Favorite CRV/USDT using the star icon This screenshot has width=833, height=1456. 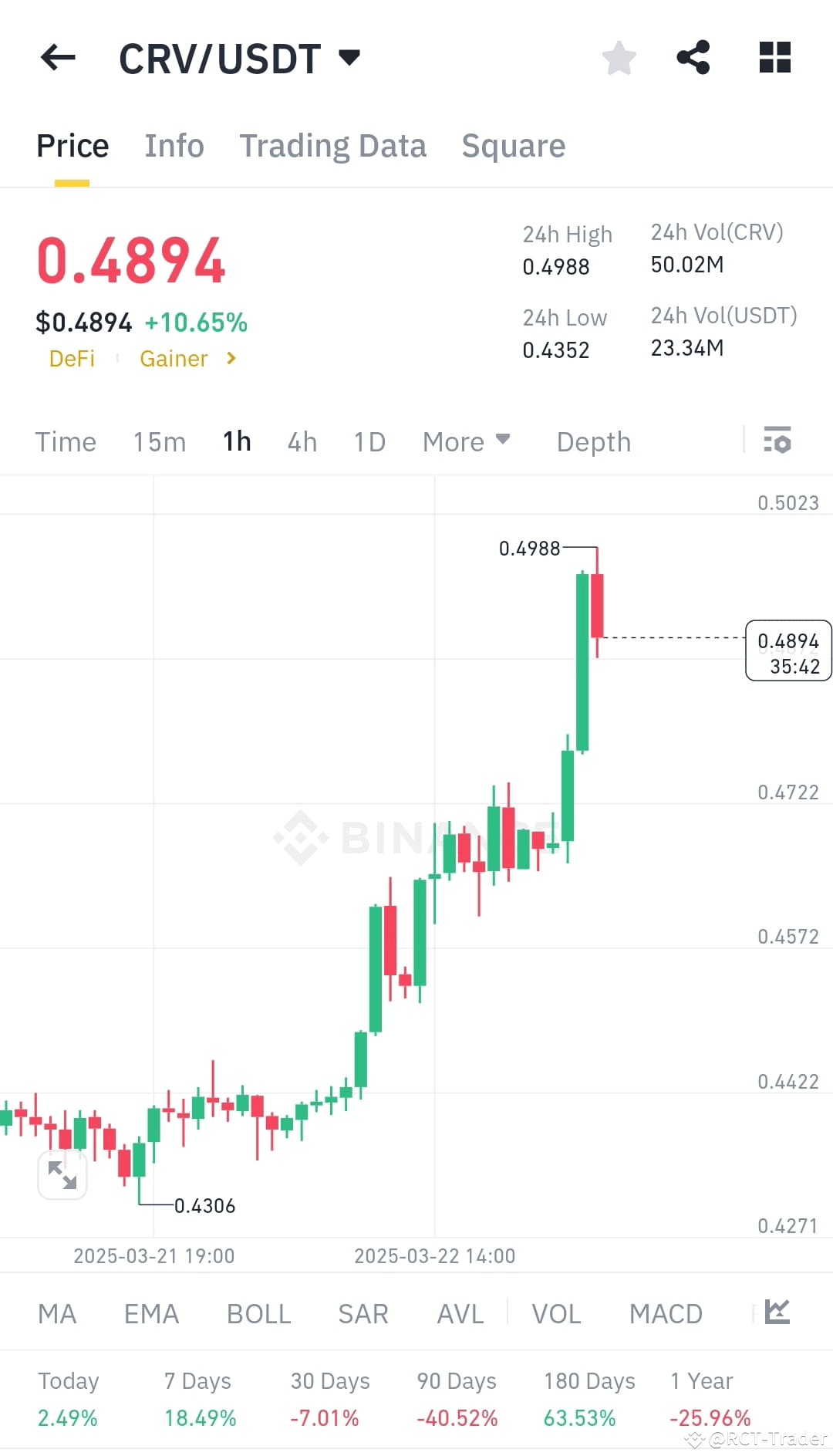(619, 57)
